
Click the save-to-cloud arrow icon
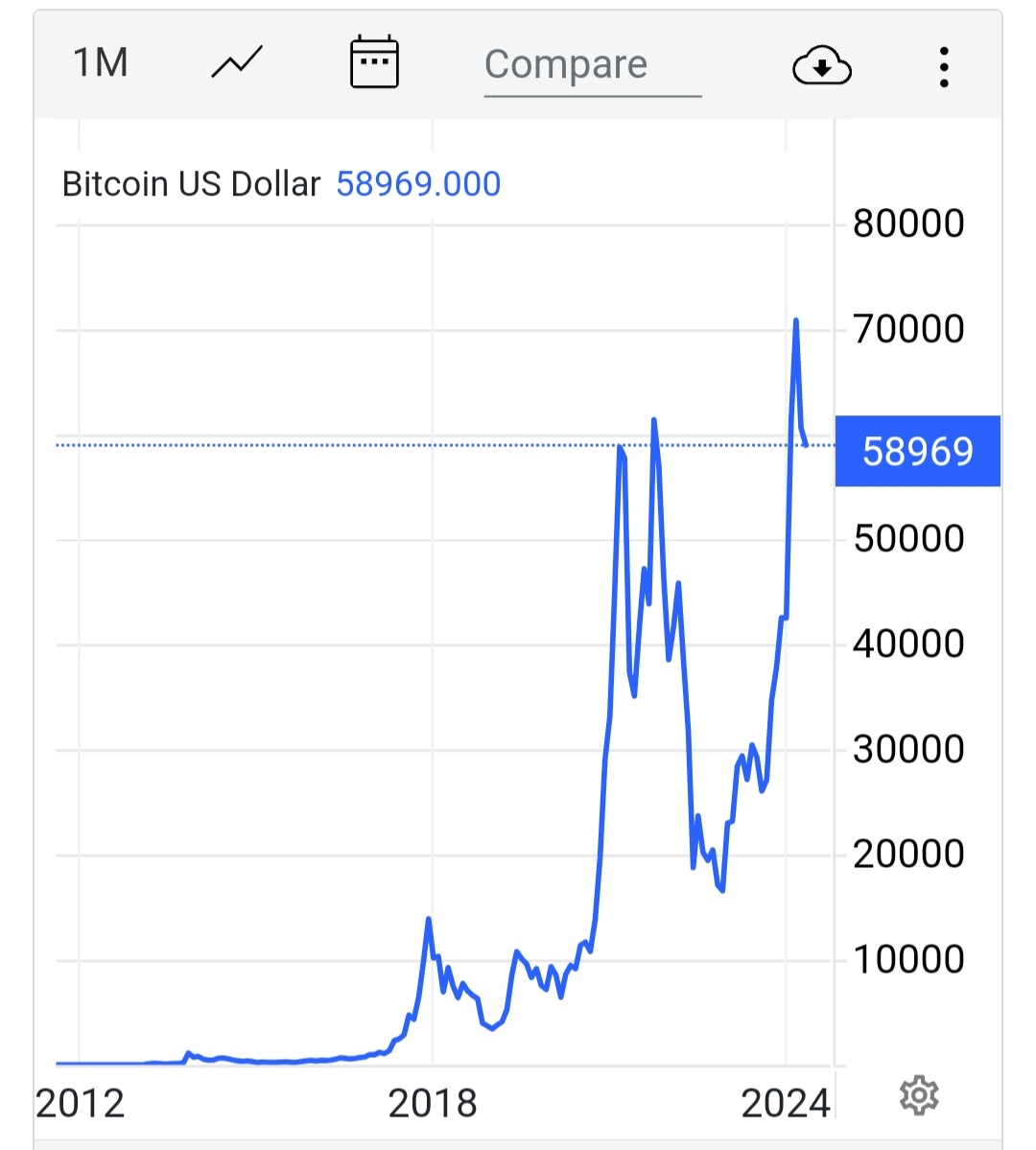click(x=821, y=64)
